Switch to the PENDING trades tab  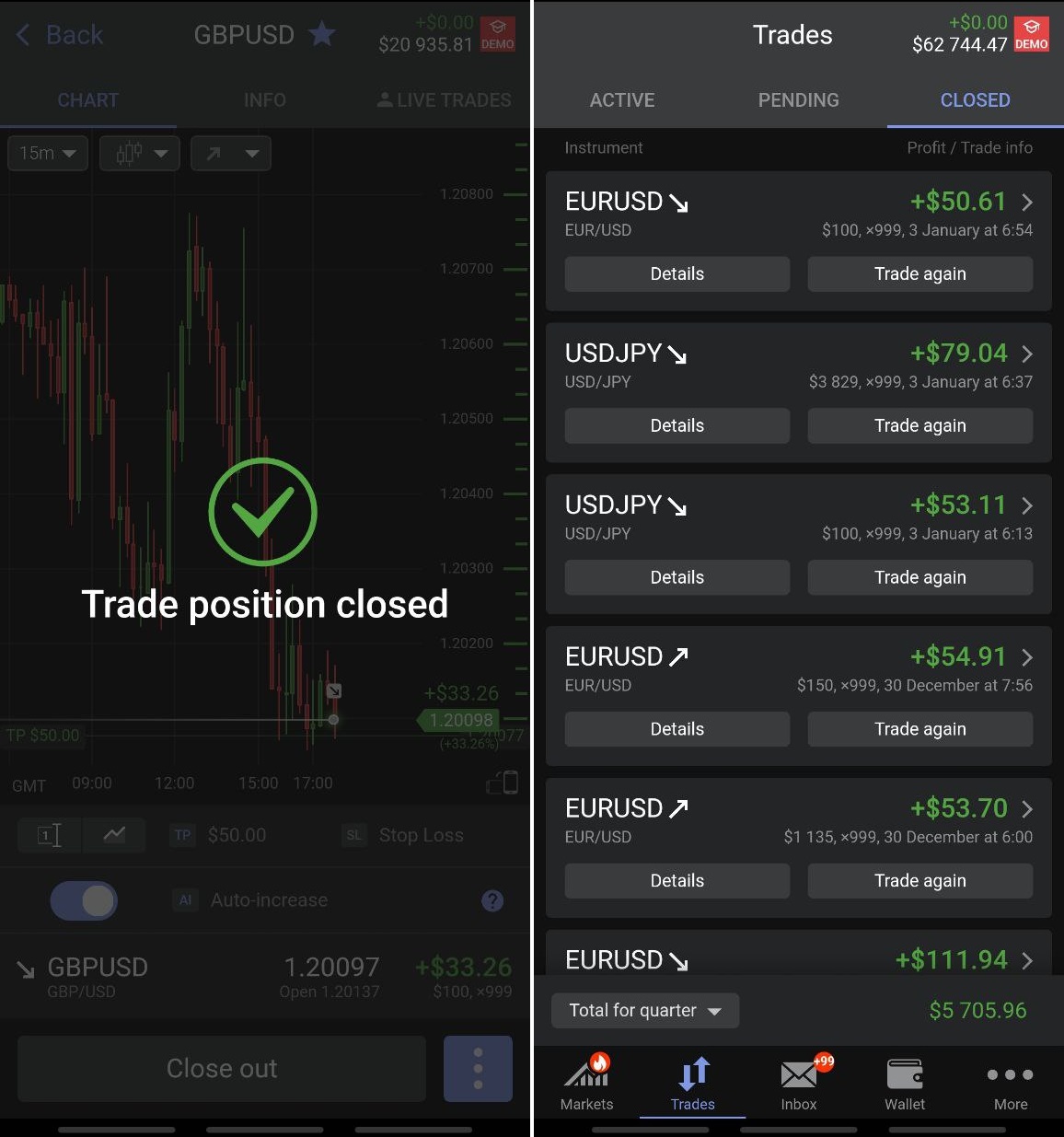coord(798,99)
